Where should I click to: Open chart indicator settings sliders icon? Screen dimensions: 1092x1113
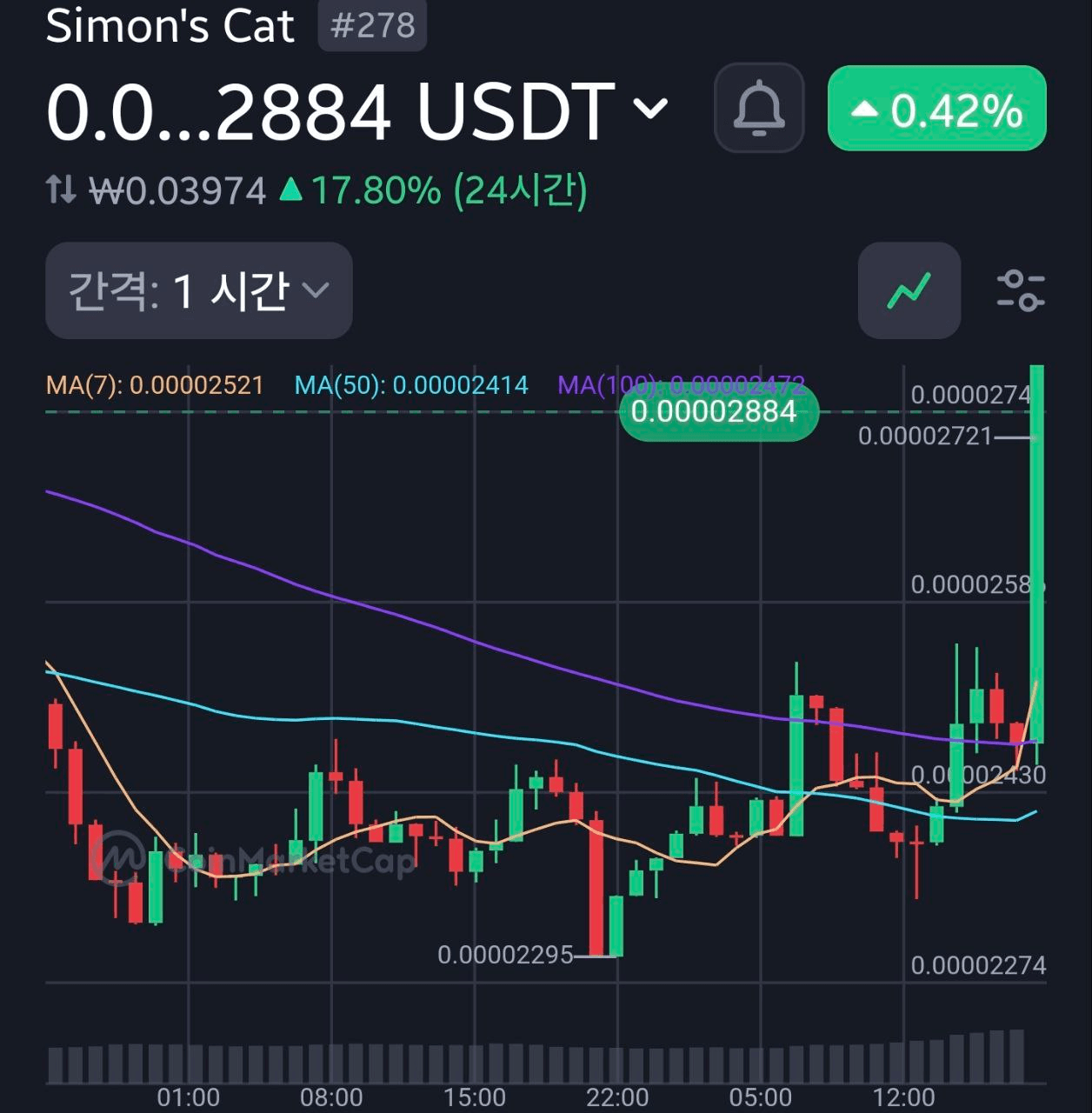1021,291
